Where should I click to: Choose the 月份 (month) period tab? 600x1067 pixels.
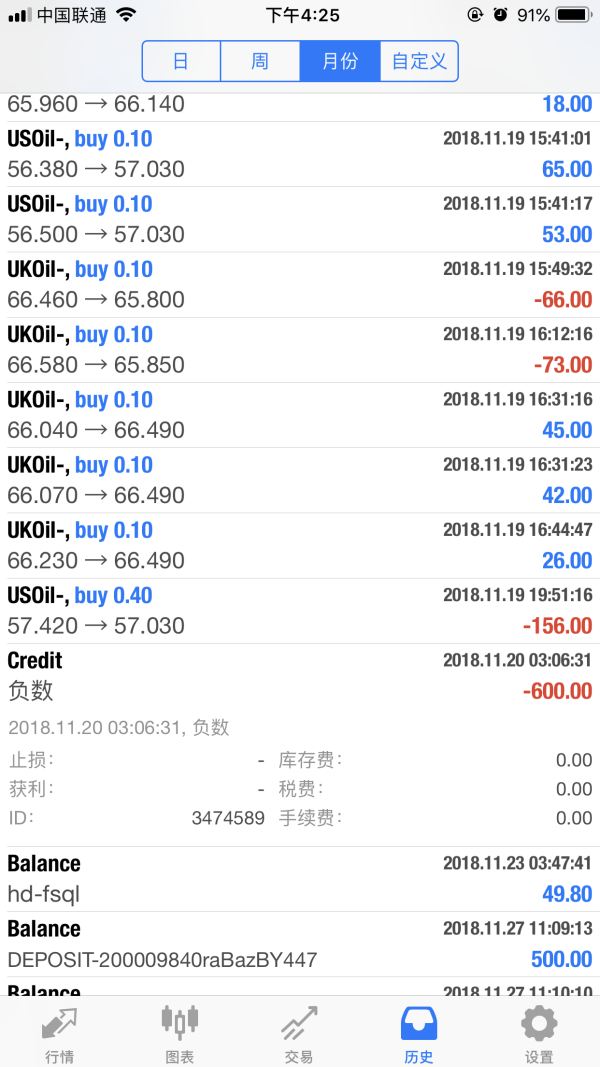[340, 61]
